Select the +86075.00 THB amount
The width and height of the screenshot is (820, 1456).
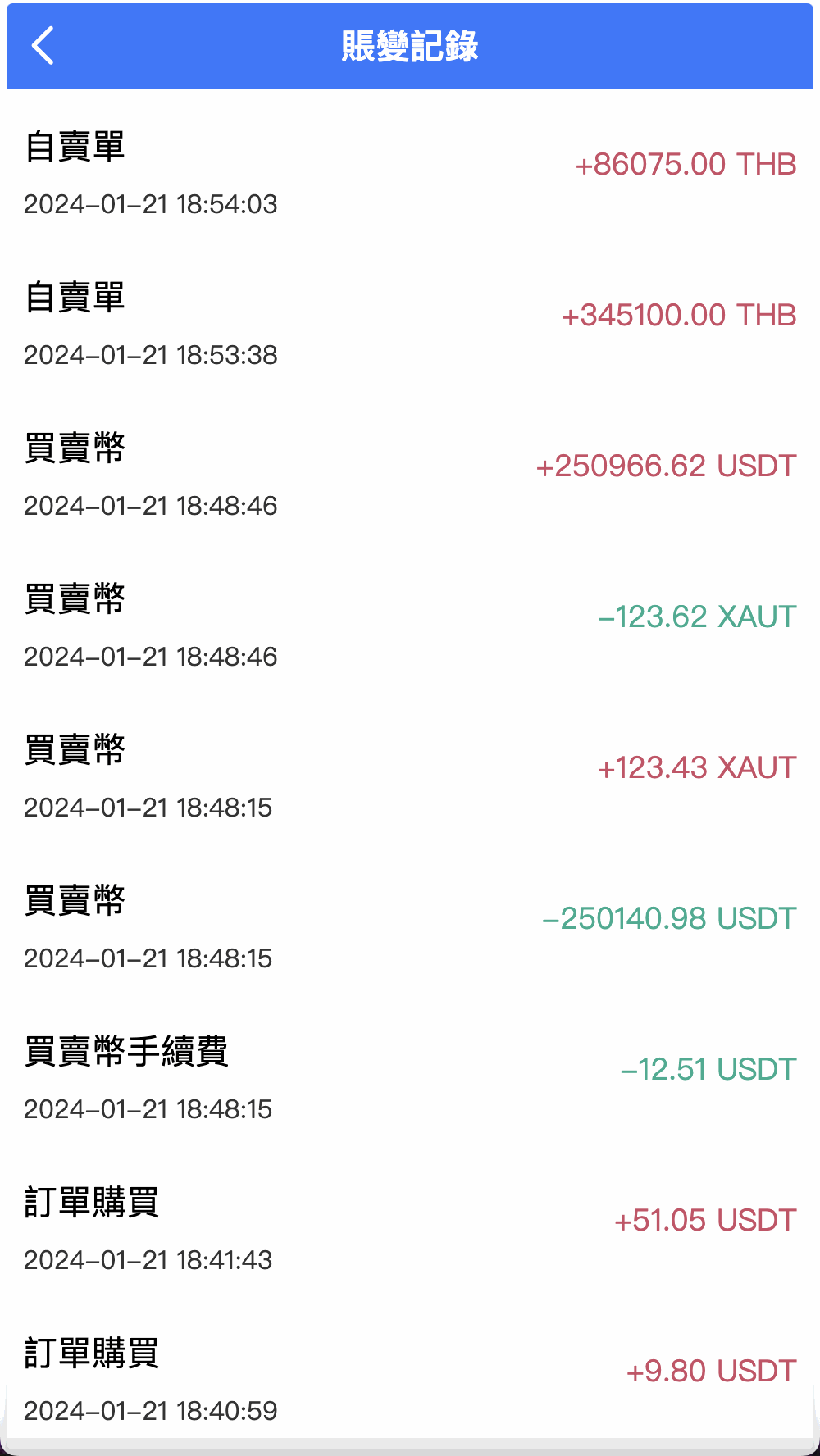click(686, 166)
